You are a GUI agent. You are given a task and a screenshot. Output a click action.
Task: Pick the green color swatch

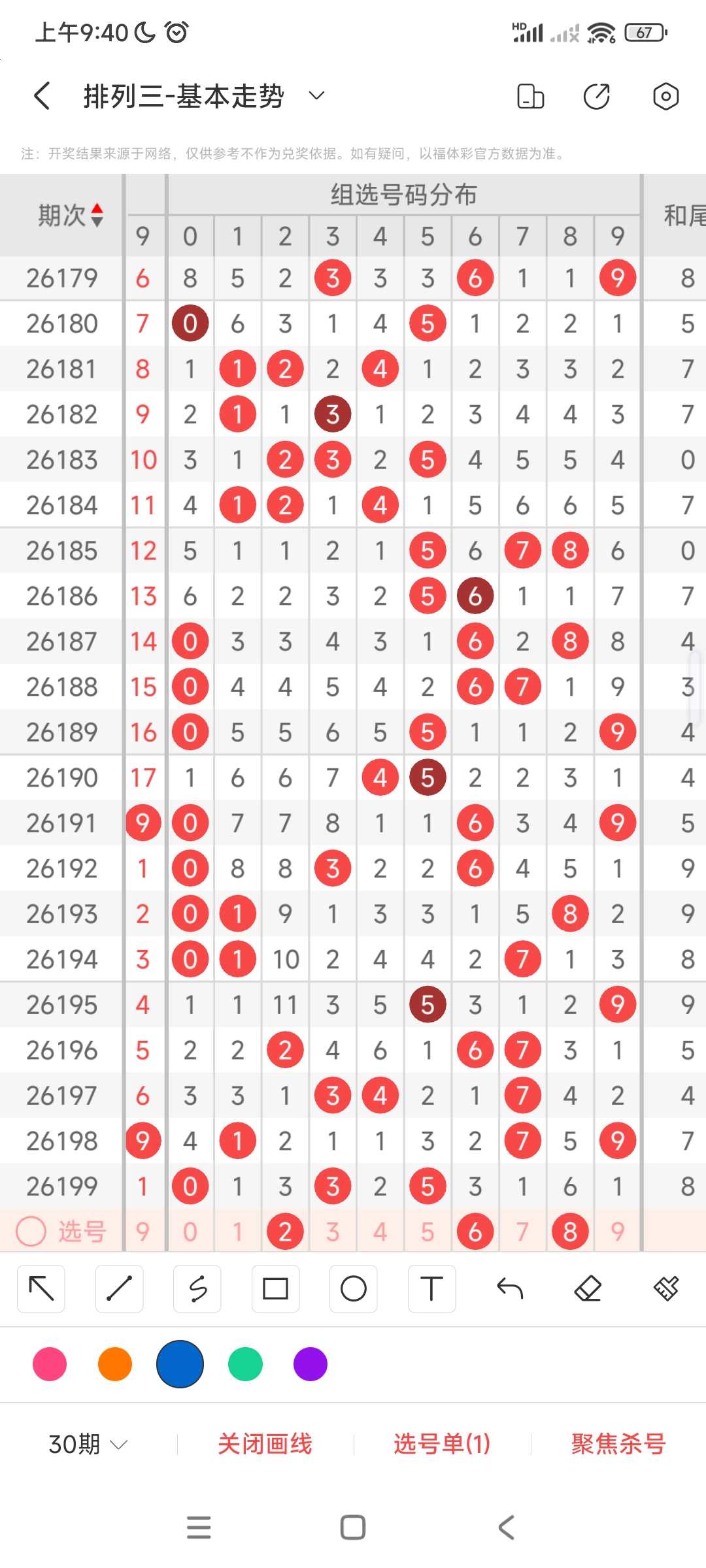pos(245,1364)
